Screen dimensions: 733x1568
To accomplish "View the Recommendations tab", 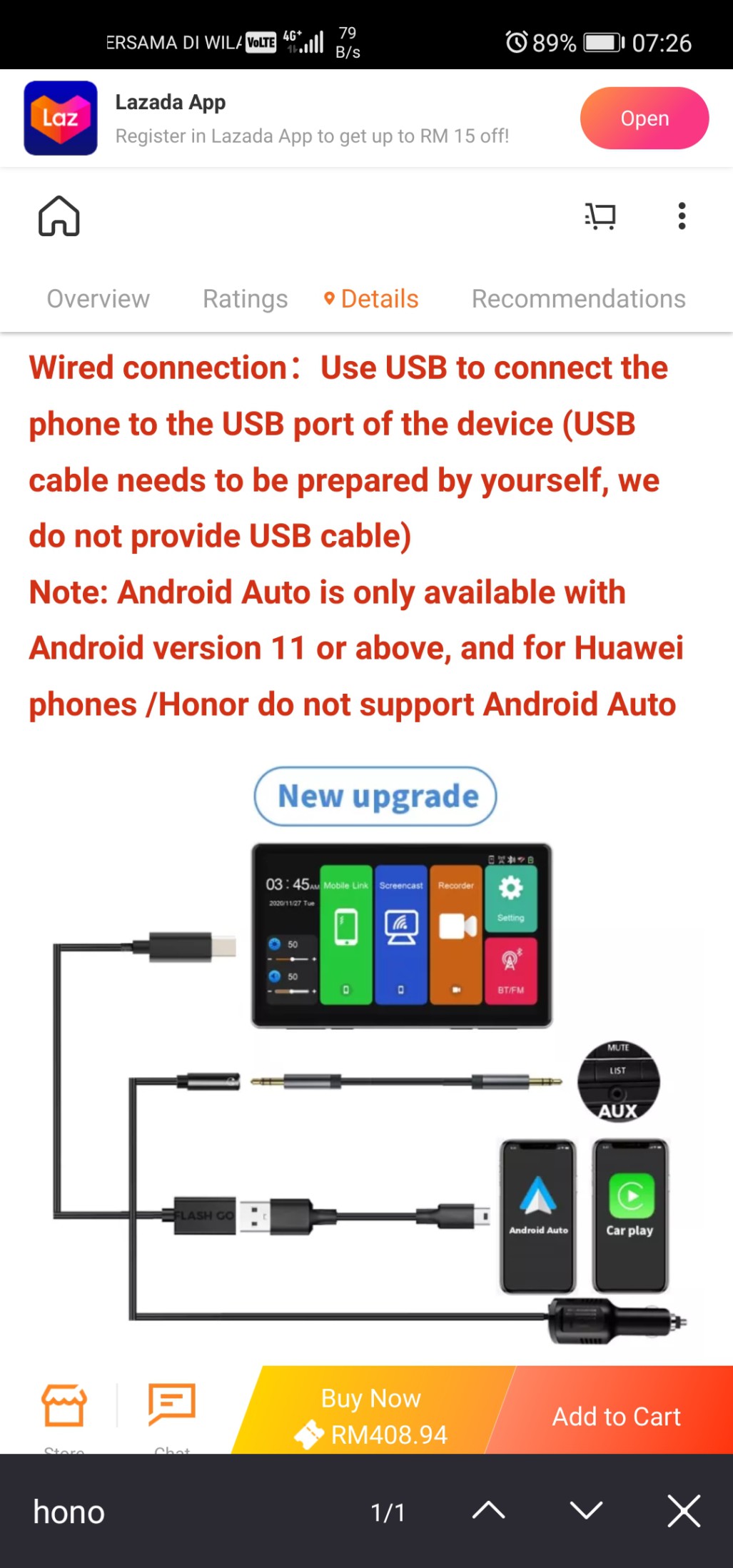I will click(x=578, y=299).
